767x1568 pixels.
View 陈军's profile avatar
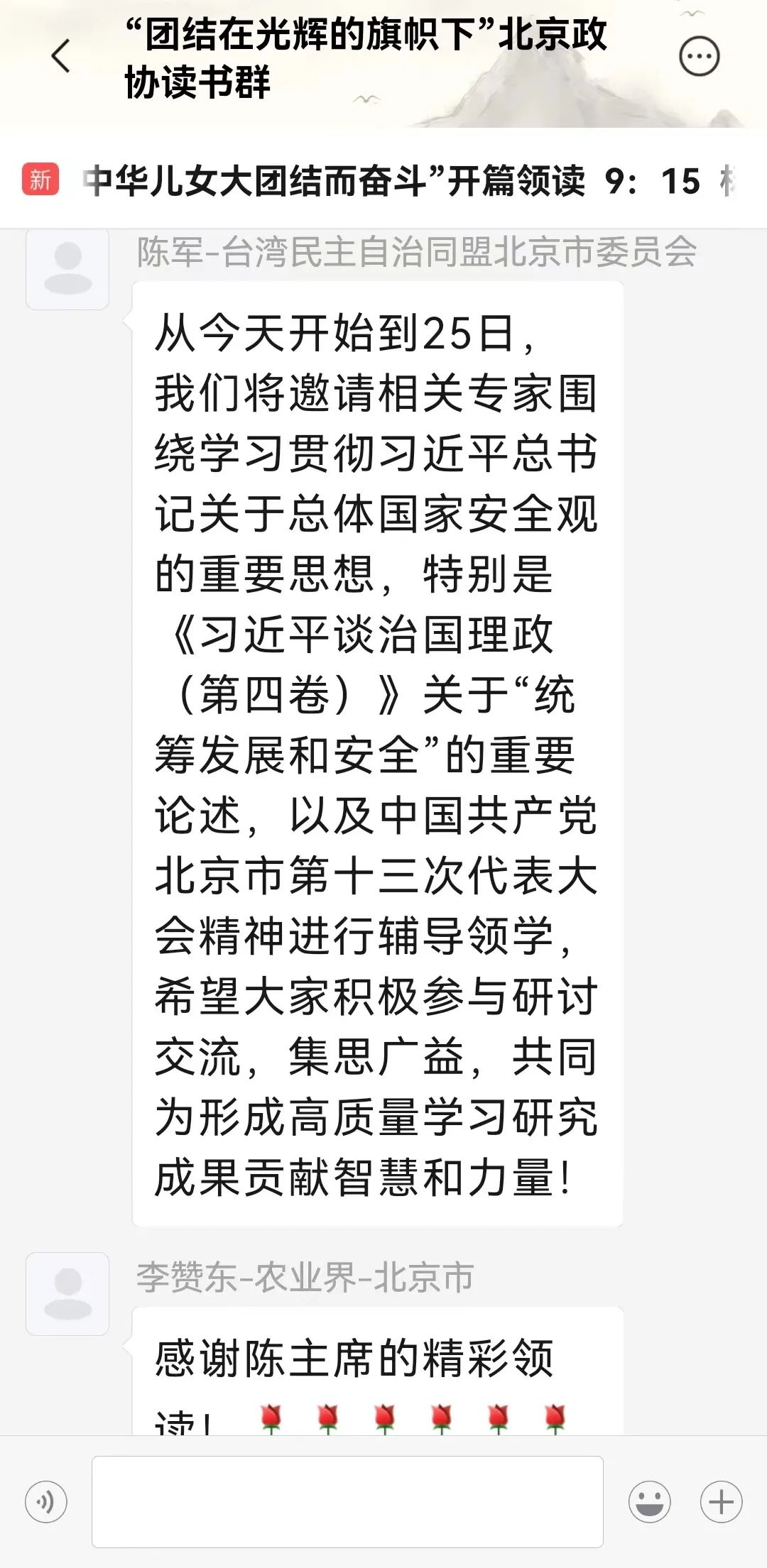tap(67, 268)
